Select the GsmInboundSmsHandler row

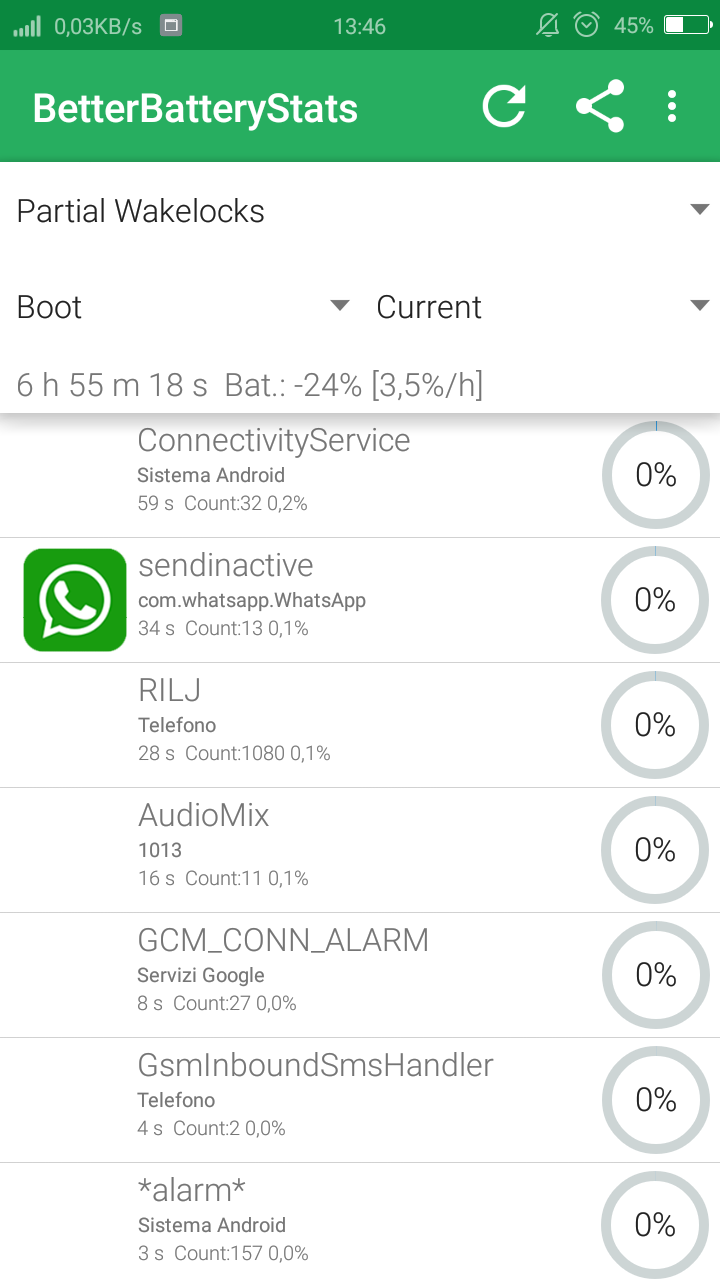tap(360, 1100)
